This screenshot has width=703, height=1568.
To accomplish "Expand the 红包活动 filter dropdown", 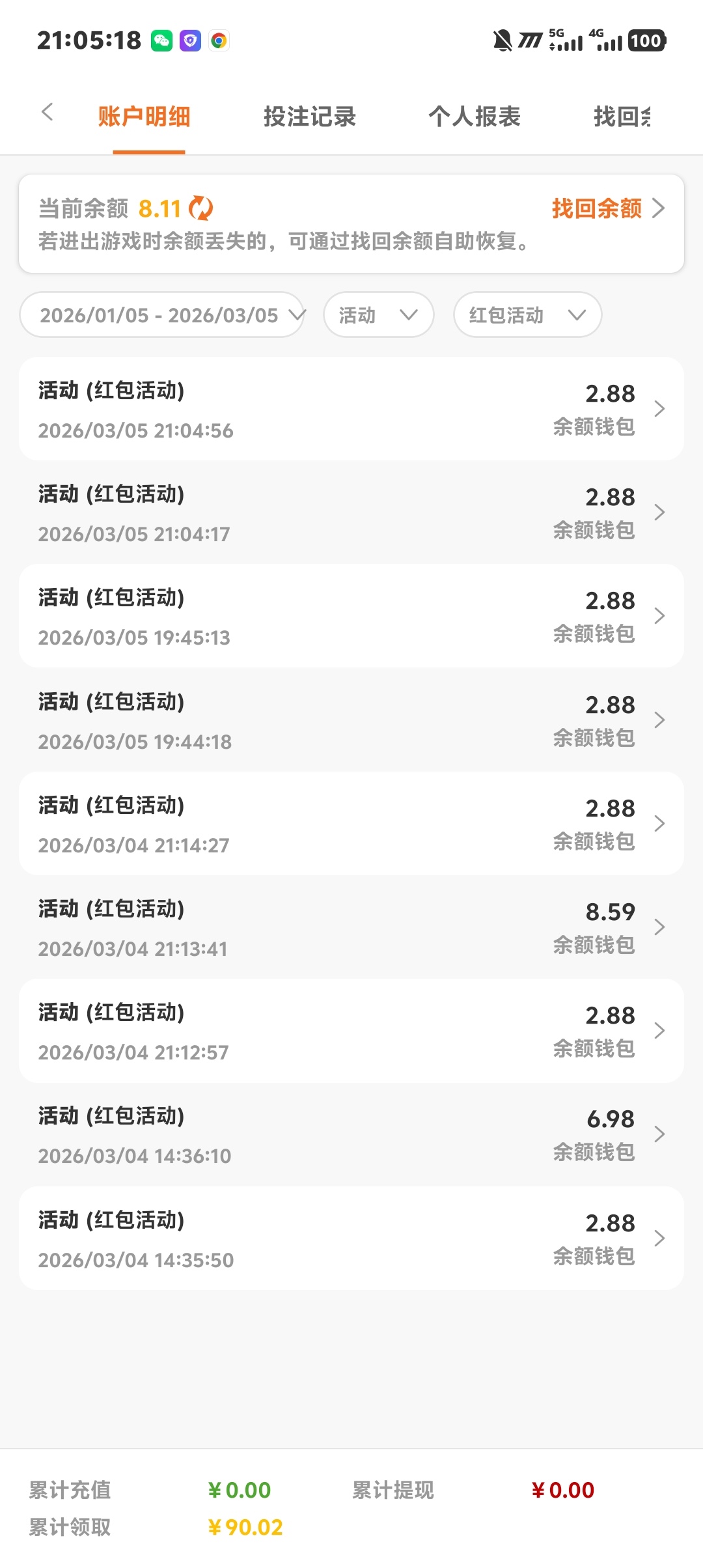I will coord(527,315).
